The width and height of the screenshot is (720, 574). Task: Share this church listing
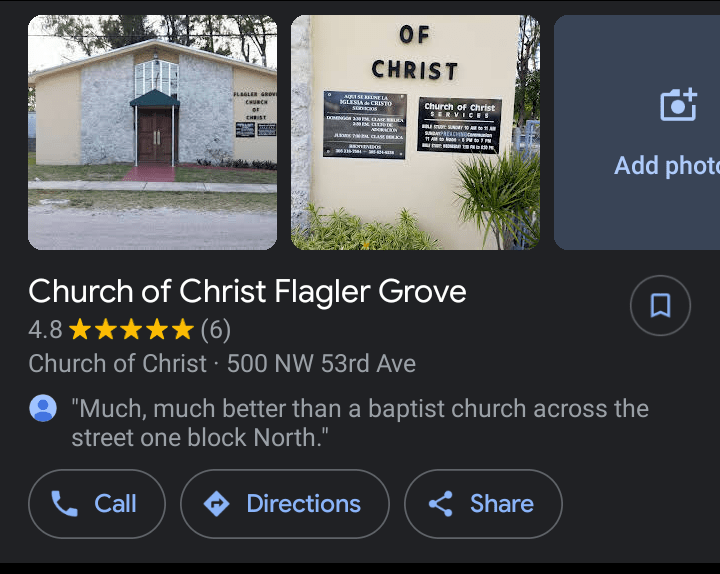[x=483, y=504]
